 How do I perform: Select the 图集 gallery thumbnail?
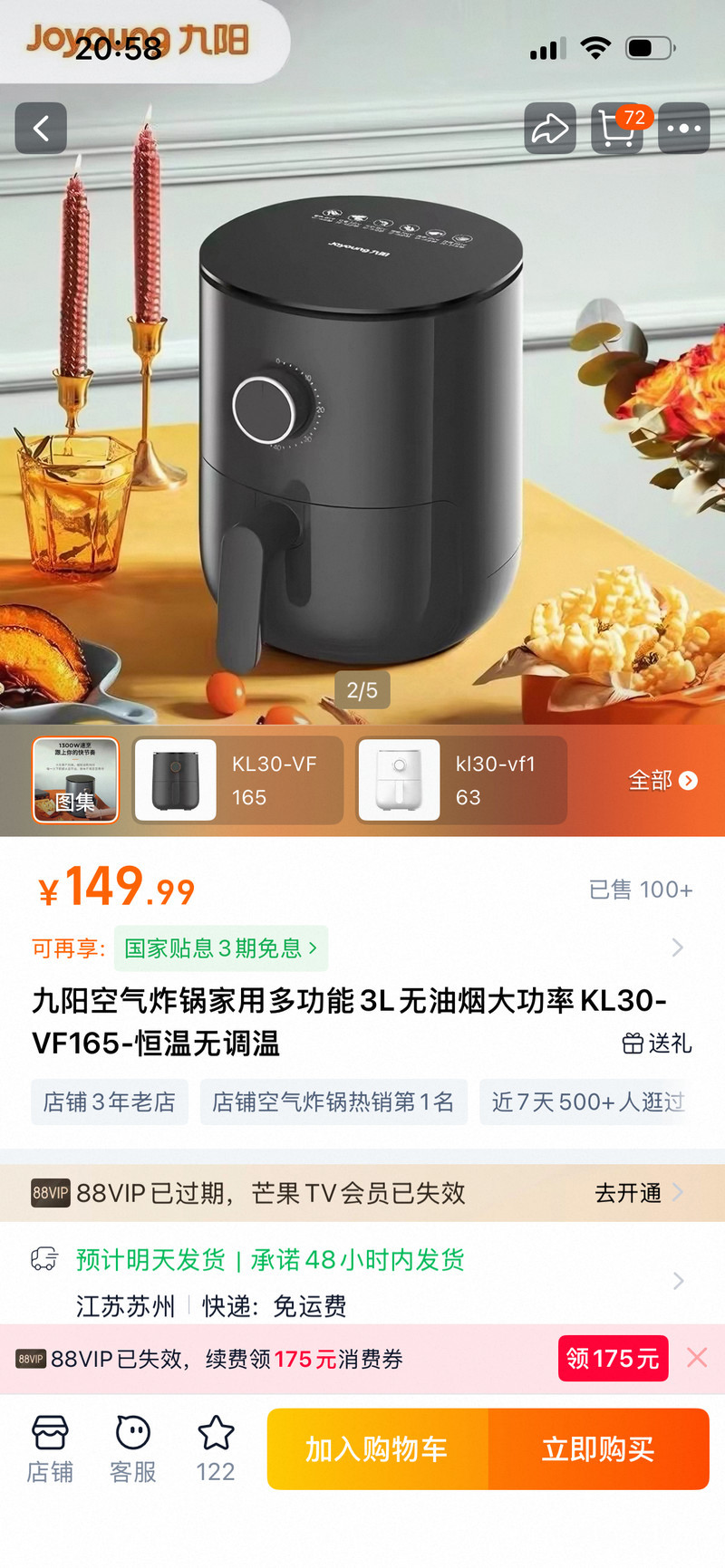(x=75, y=780)
